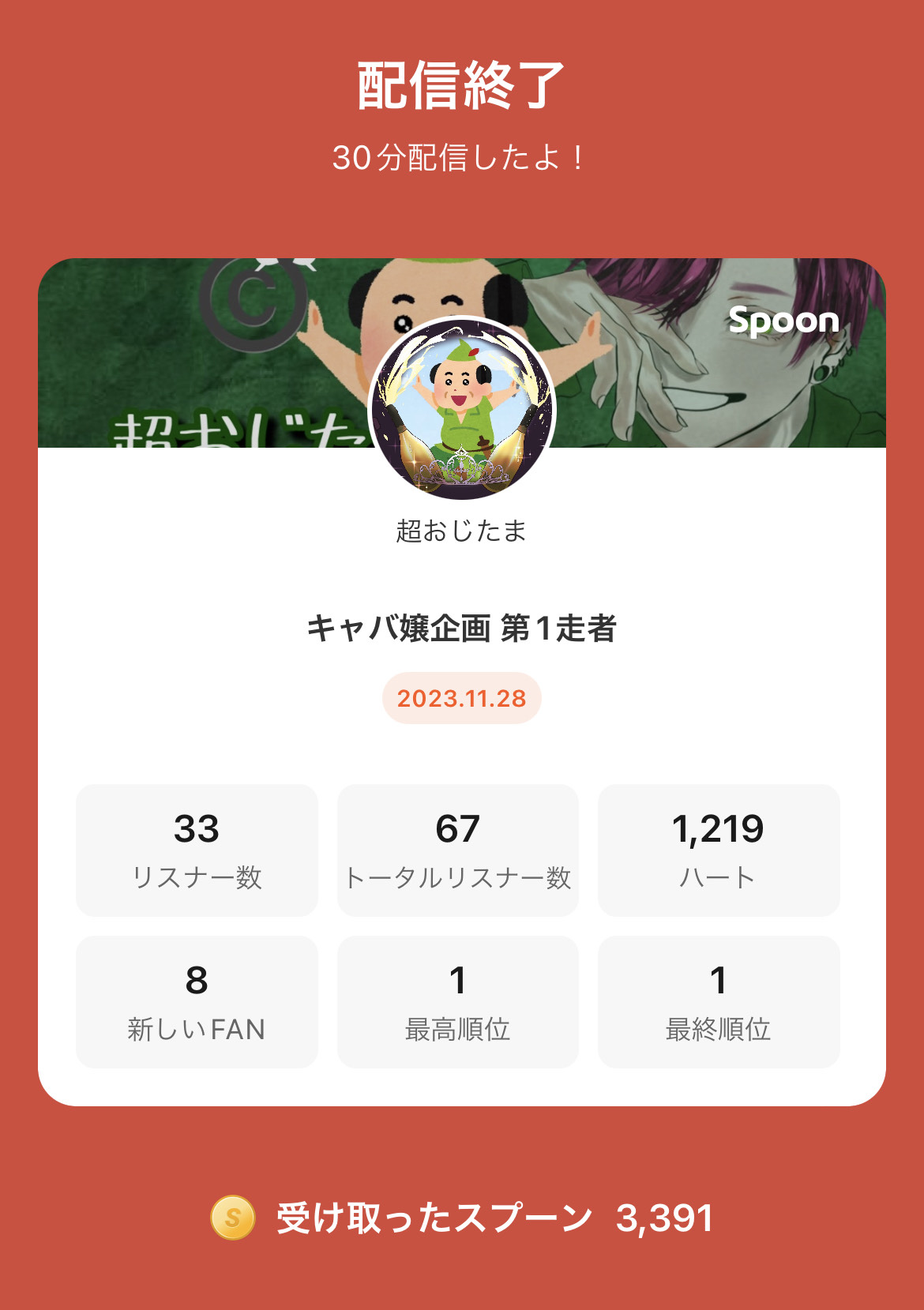This screenshot has width=924, height=1310.
Task: Select the 2023.11.28 date badge
Action: click(462, 700)
